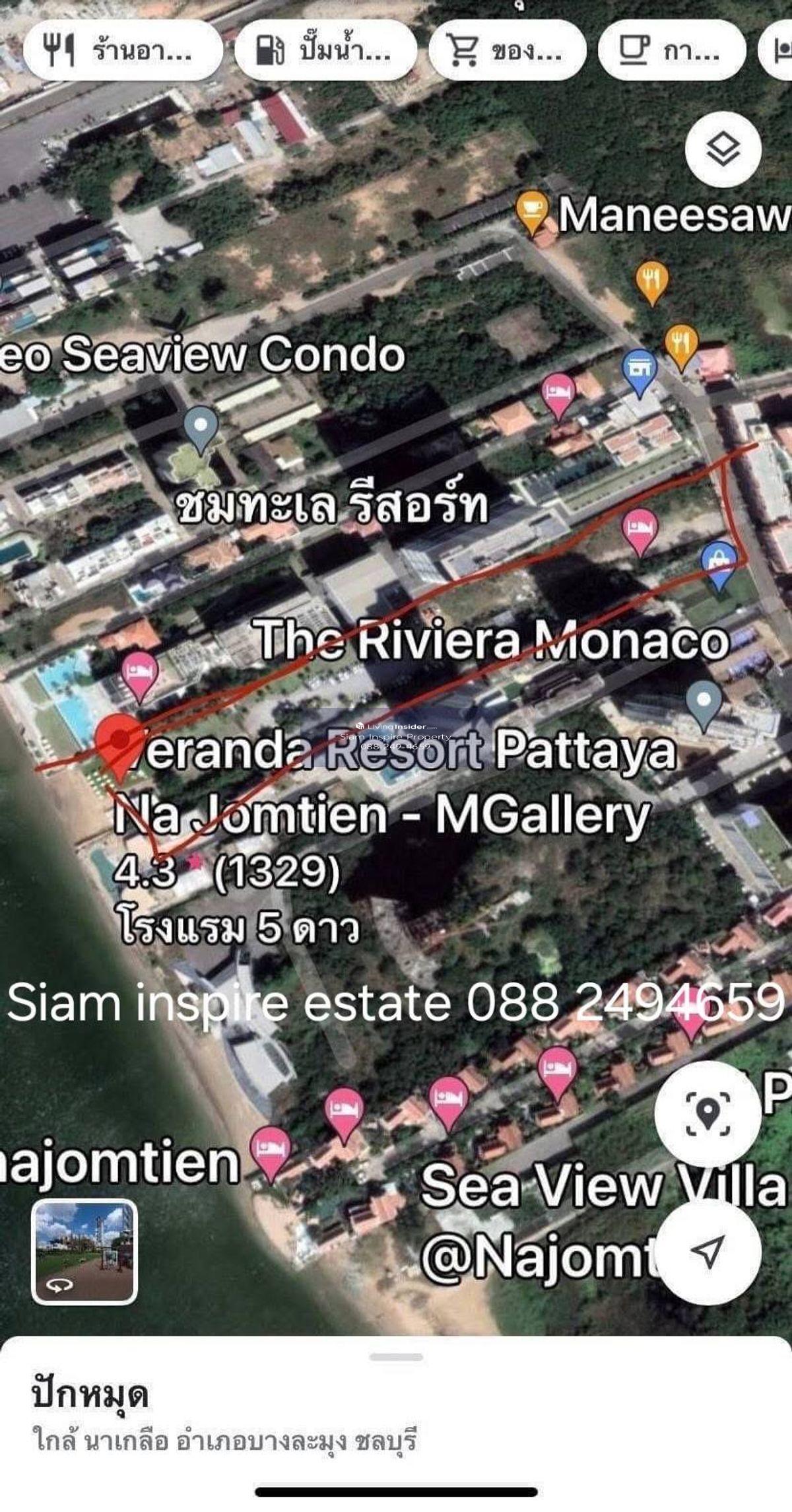Select the ร้านอาหาร restaurants chip
792x1512 pixels.
click(122, 50)
